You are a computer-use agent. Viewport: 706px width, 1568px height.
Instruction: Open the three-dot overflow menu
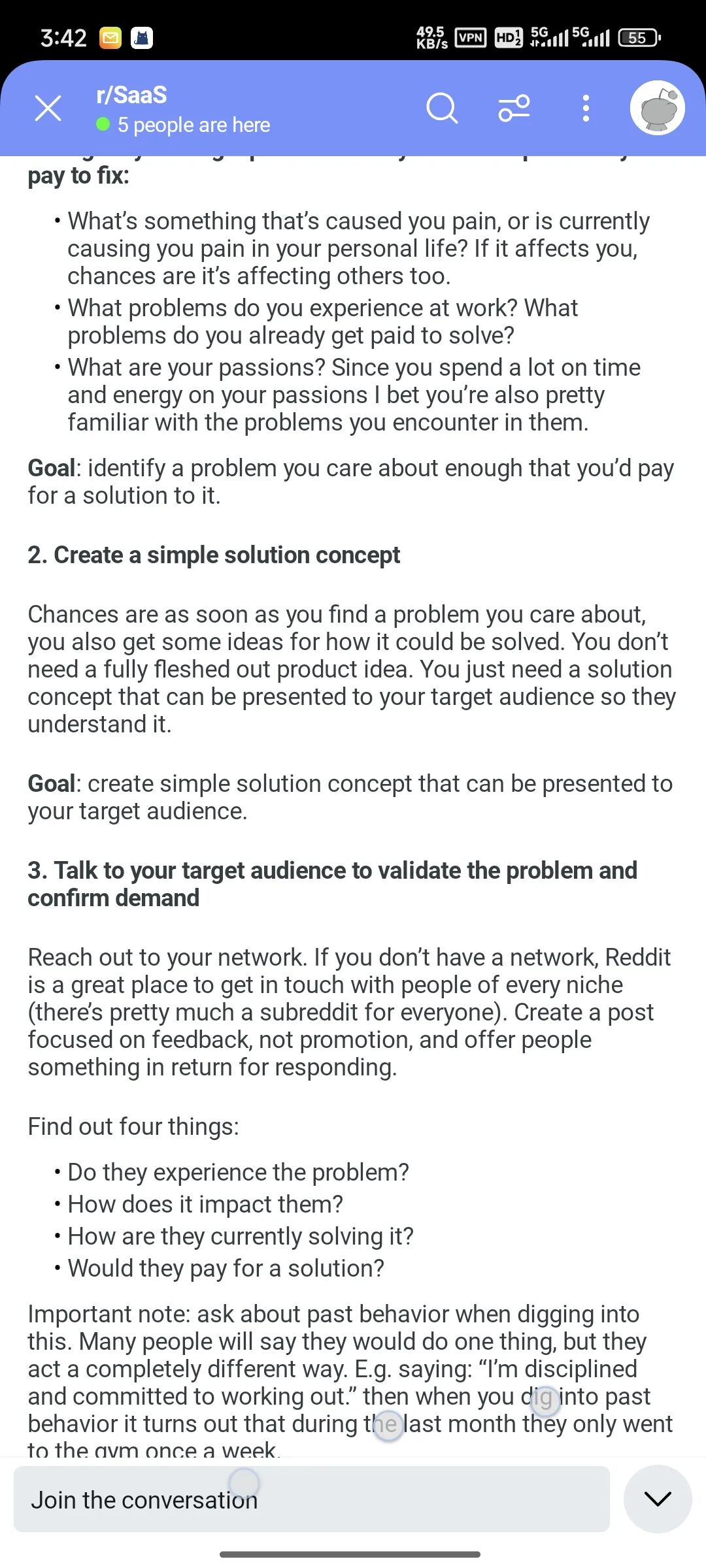(x=586, y=108)
